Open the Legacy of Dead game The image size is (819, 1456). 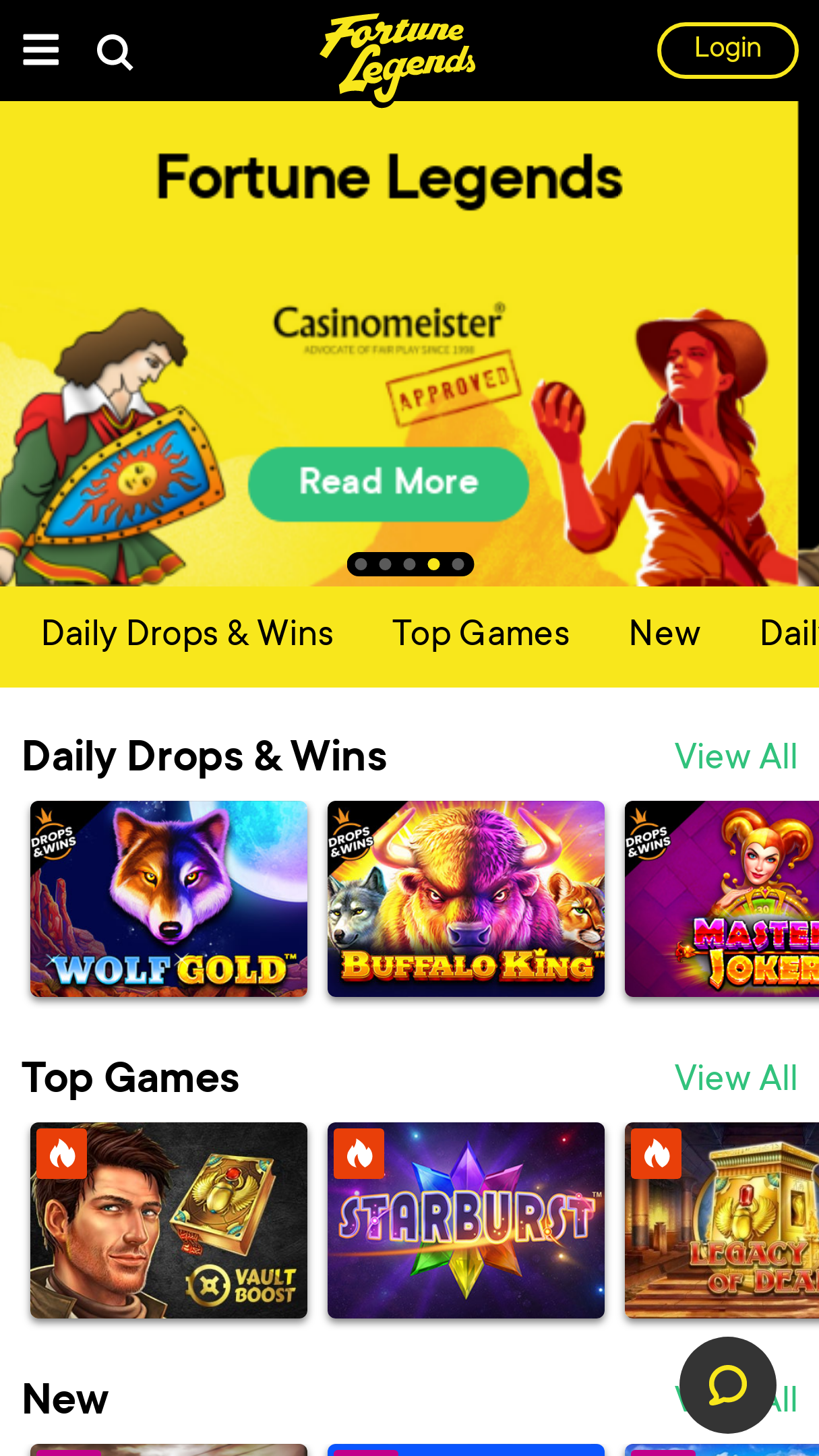(722, 1220)
